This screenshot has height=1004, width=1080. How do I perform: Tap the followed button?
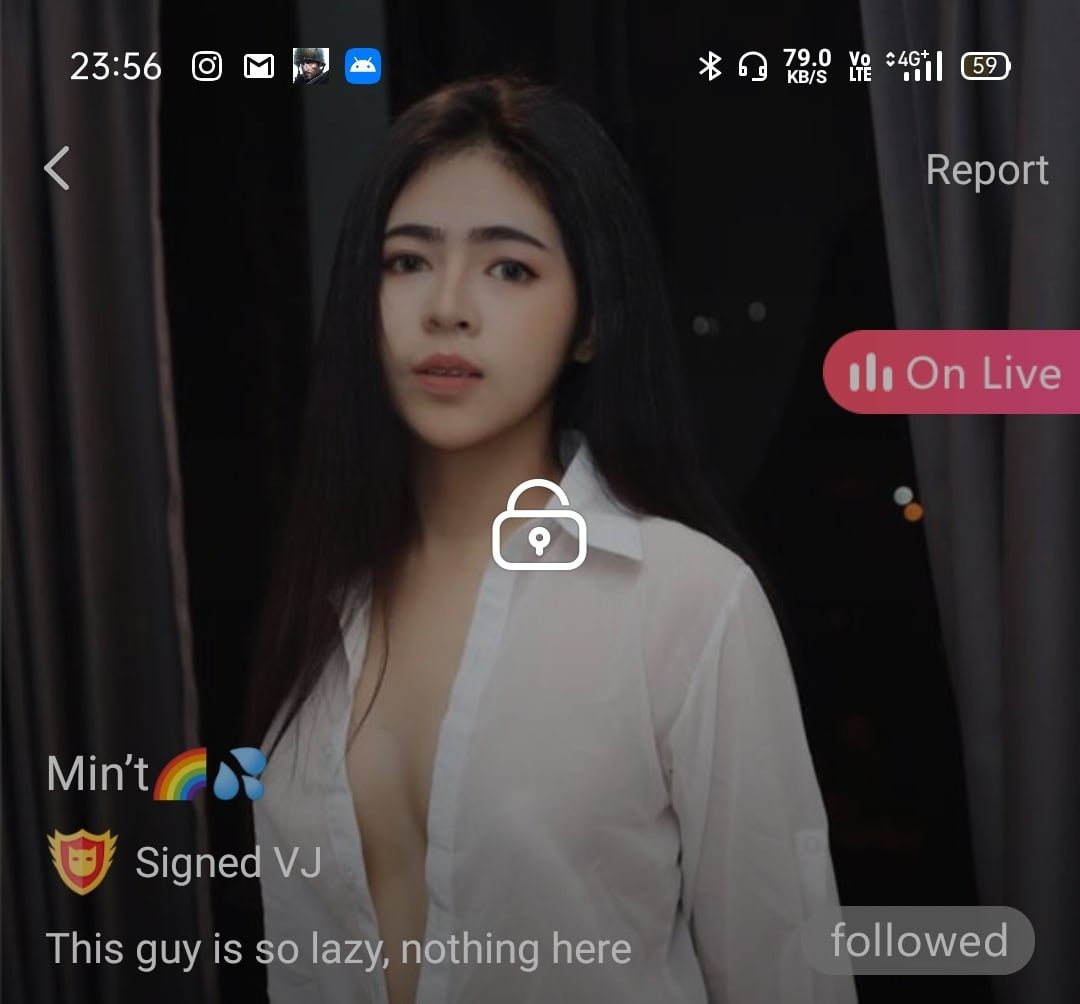(x=918, y=941)
